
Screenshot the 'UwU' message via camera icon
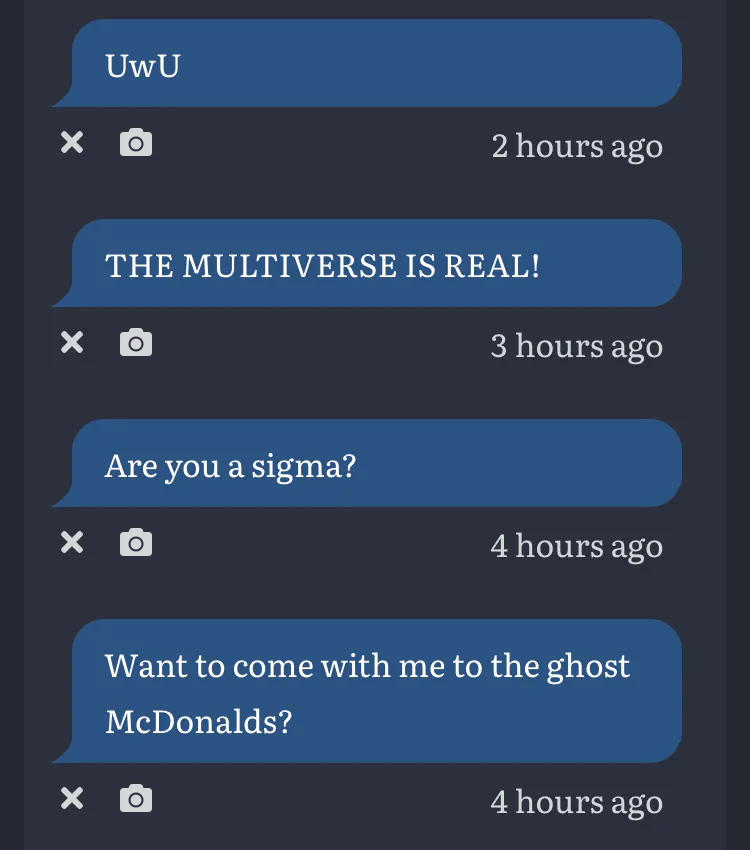tap(136, 143)
